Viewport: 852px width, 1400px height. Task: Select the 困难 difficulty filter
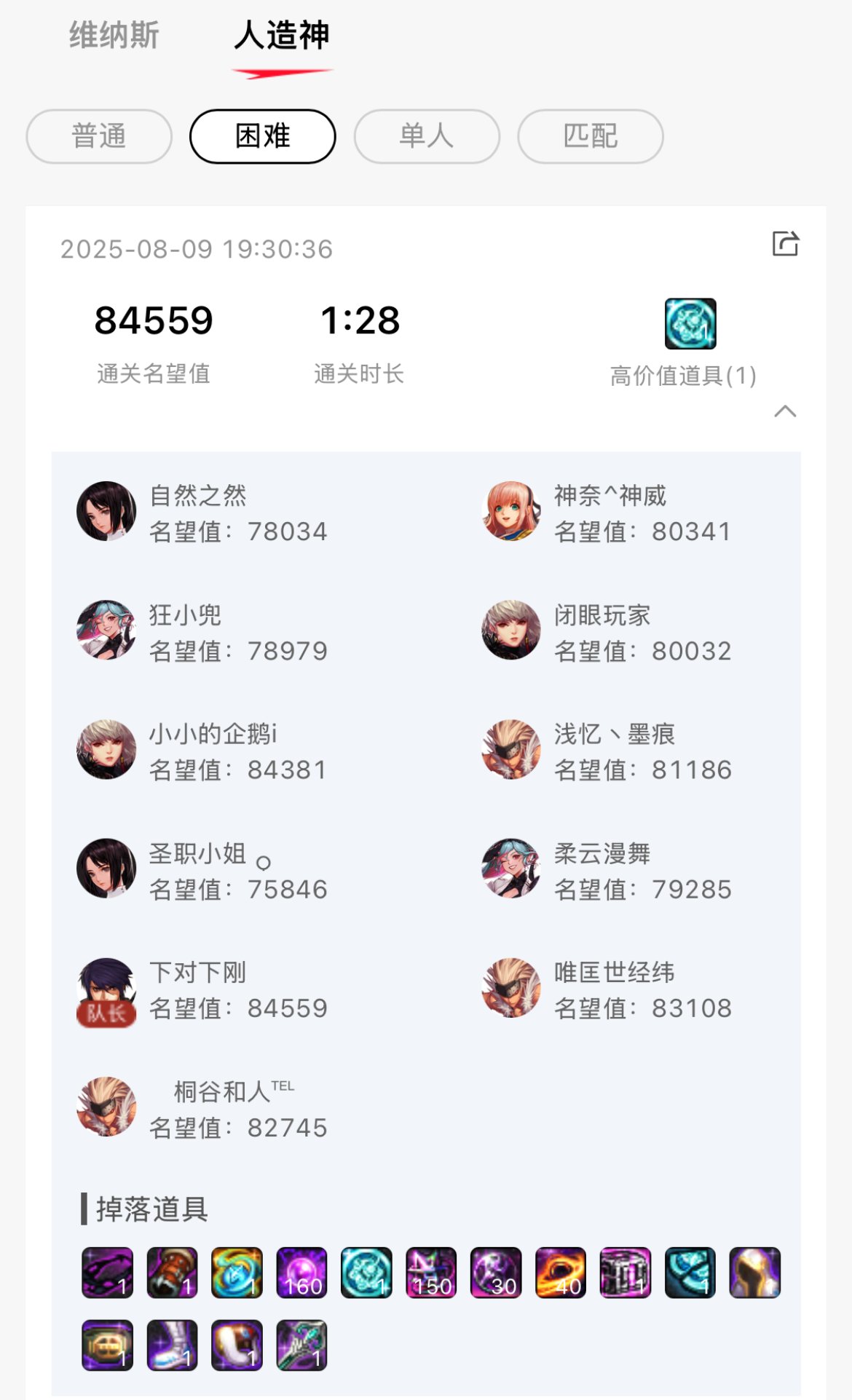263,136
